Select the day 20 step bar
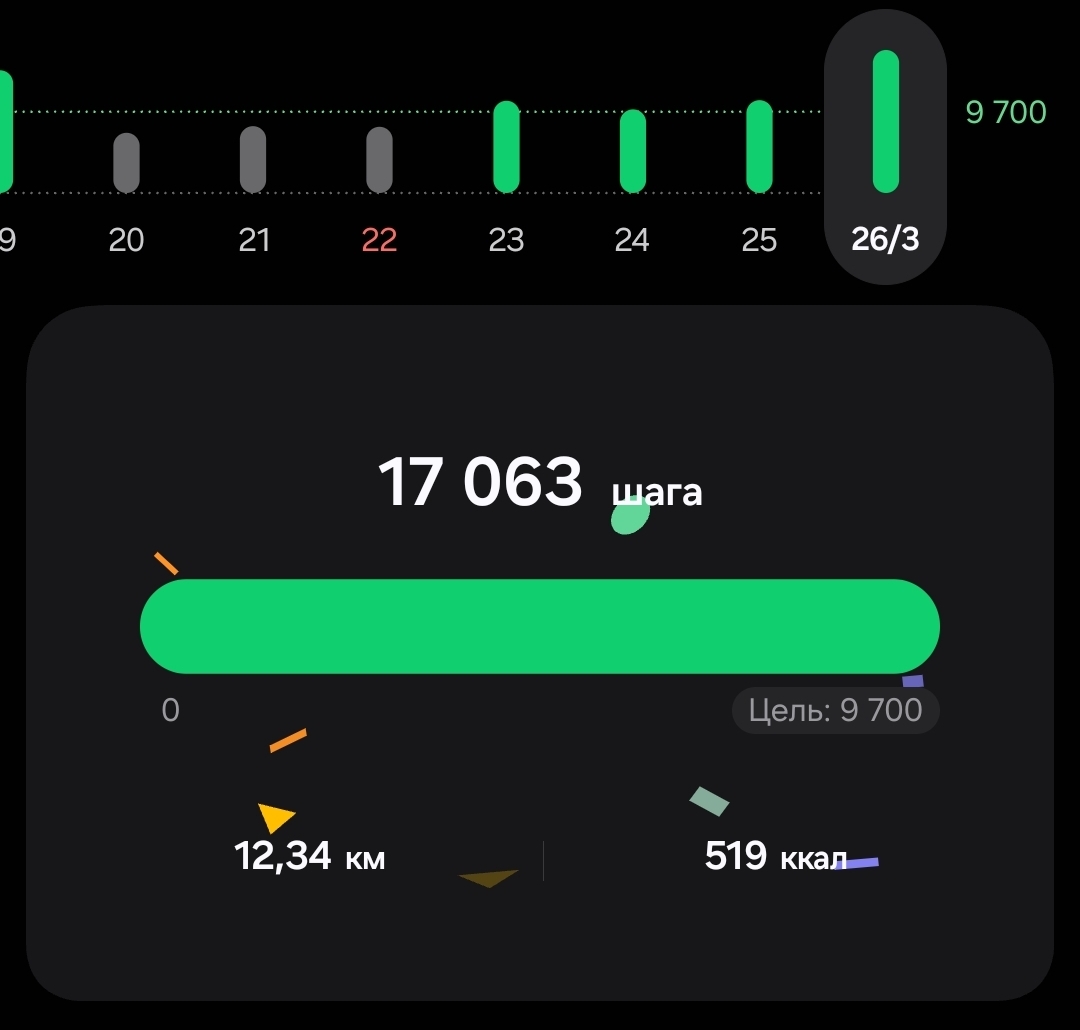 (126, 163)
